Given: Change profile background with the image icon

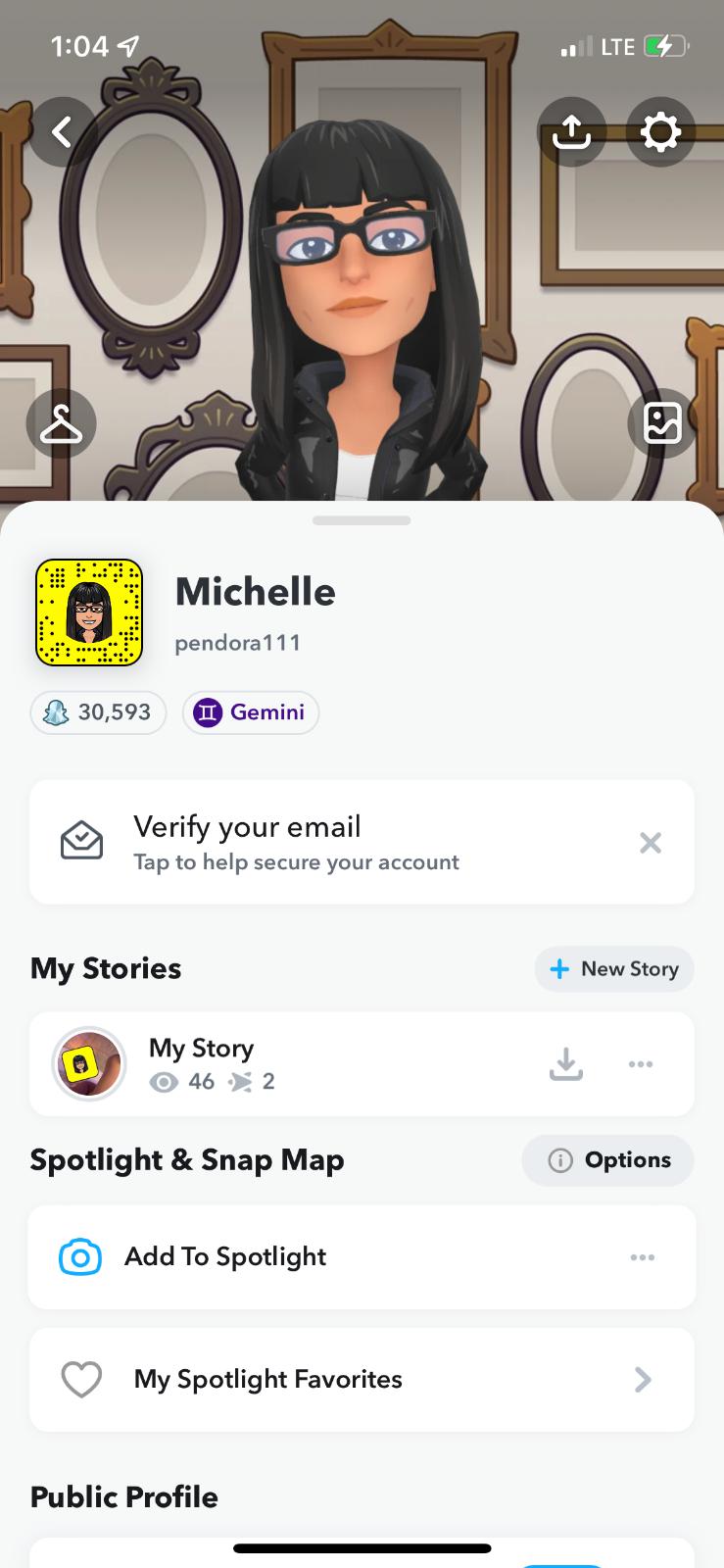Looking at the screenshot, I should click(661, 423).
